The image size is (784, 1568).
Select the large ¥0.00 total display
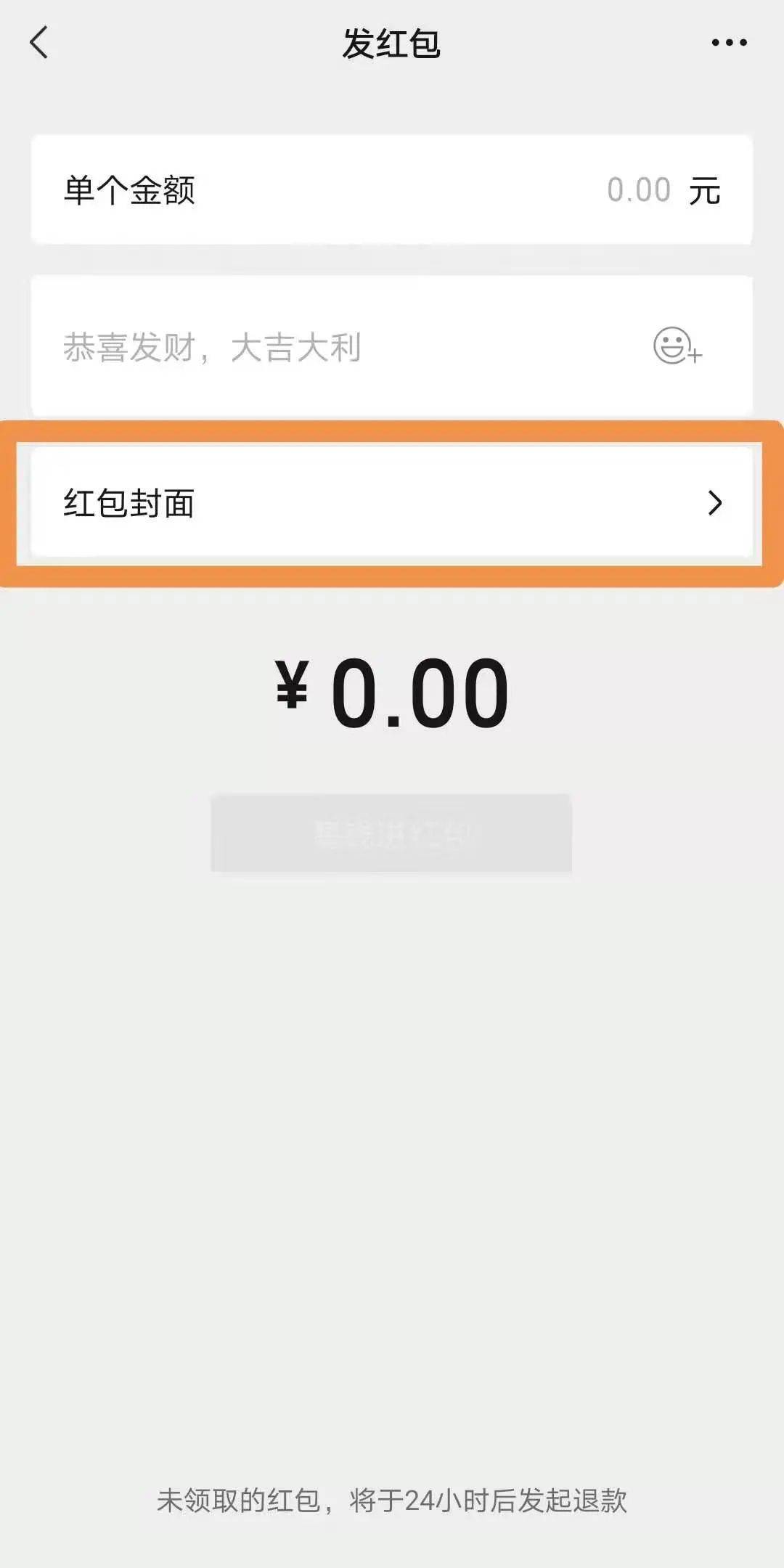(392, 690)
